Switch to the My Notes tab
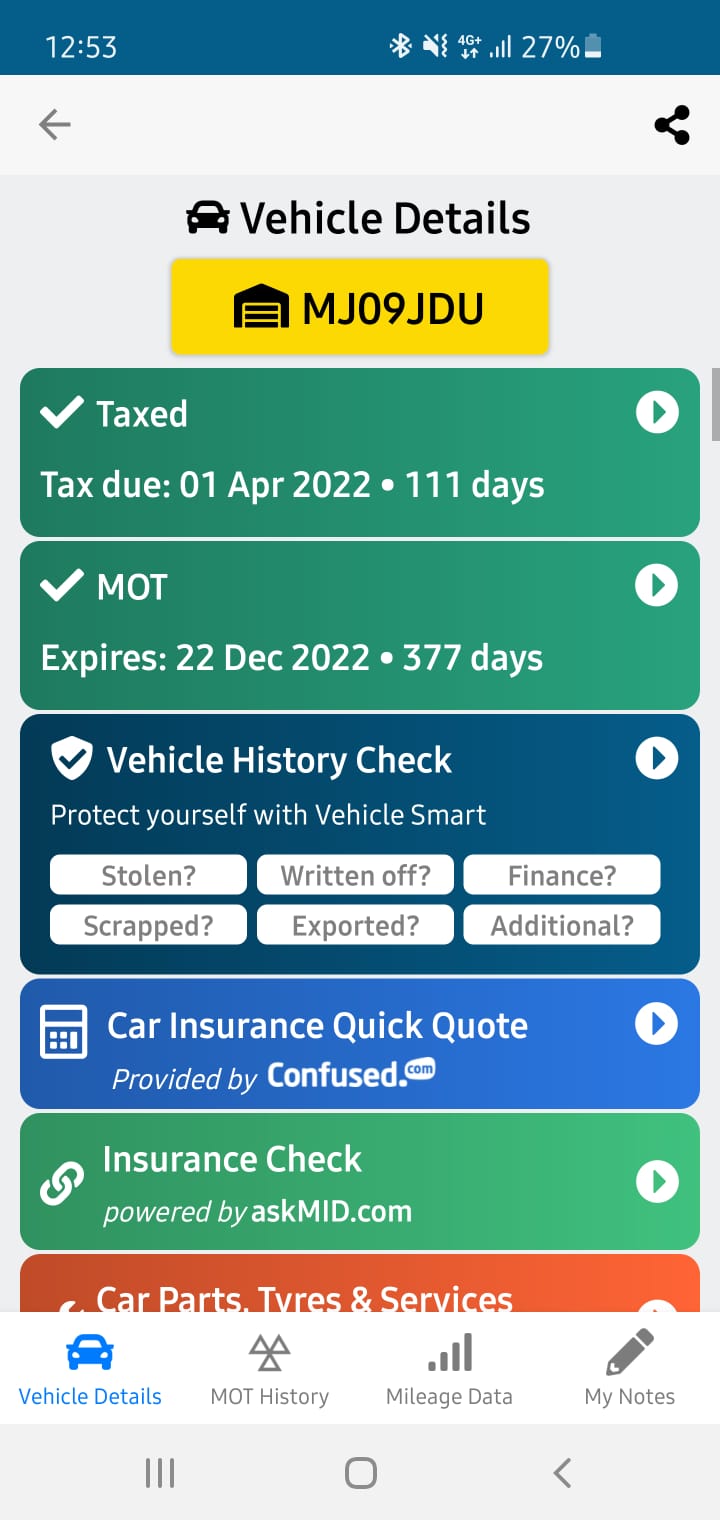 coord(629,1370)
